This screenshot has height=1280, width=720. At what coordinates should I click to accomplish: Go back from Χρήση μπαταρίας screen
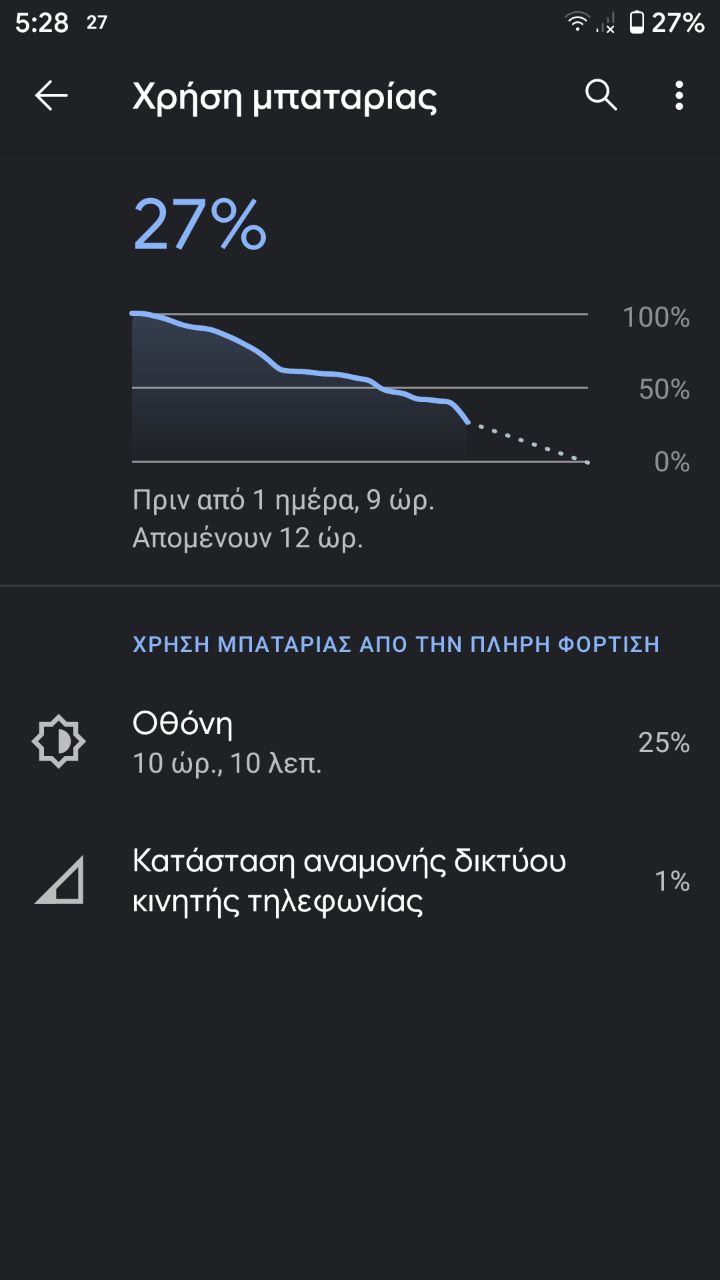pyautogui.click(x=51, y=96)
